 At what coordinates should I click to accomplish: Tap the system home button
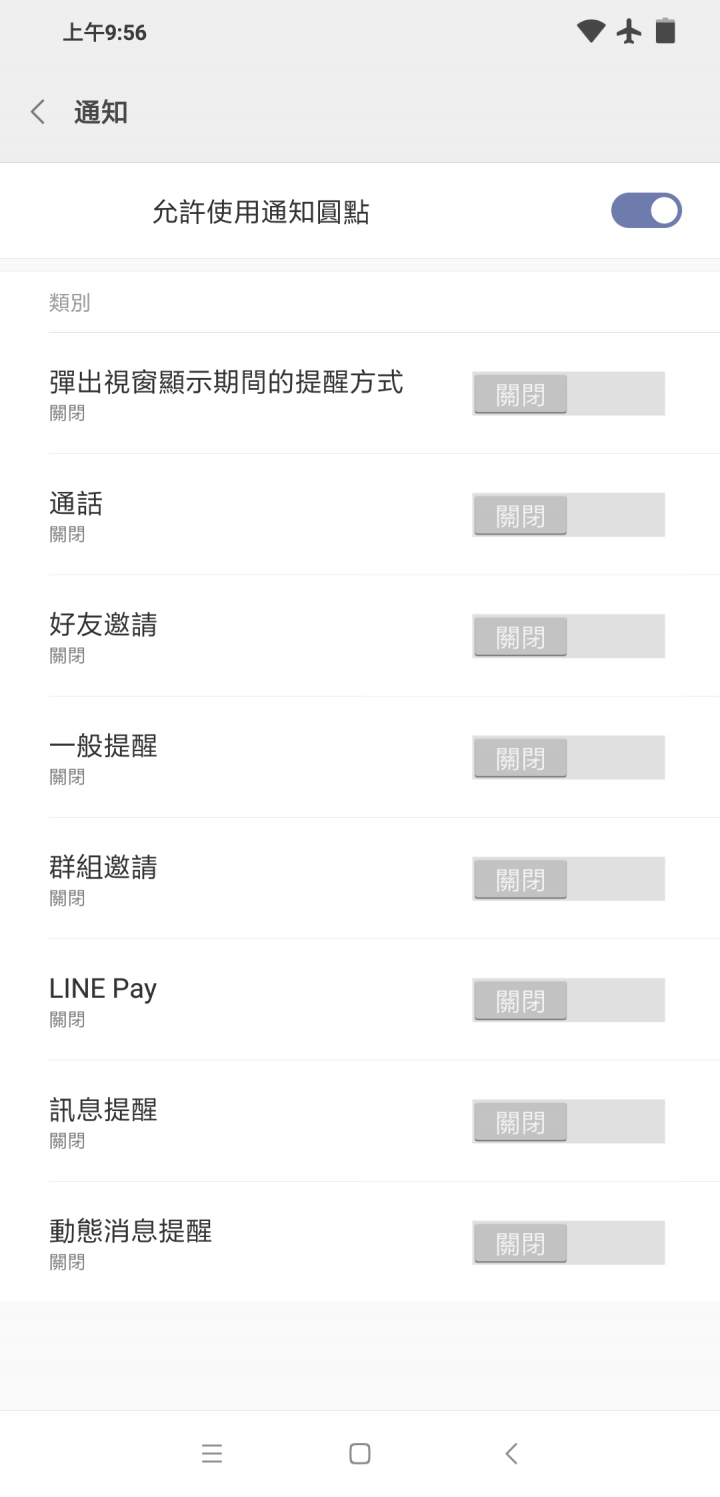(360, 1454)
